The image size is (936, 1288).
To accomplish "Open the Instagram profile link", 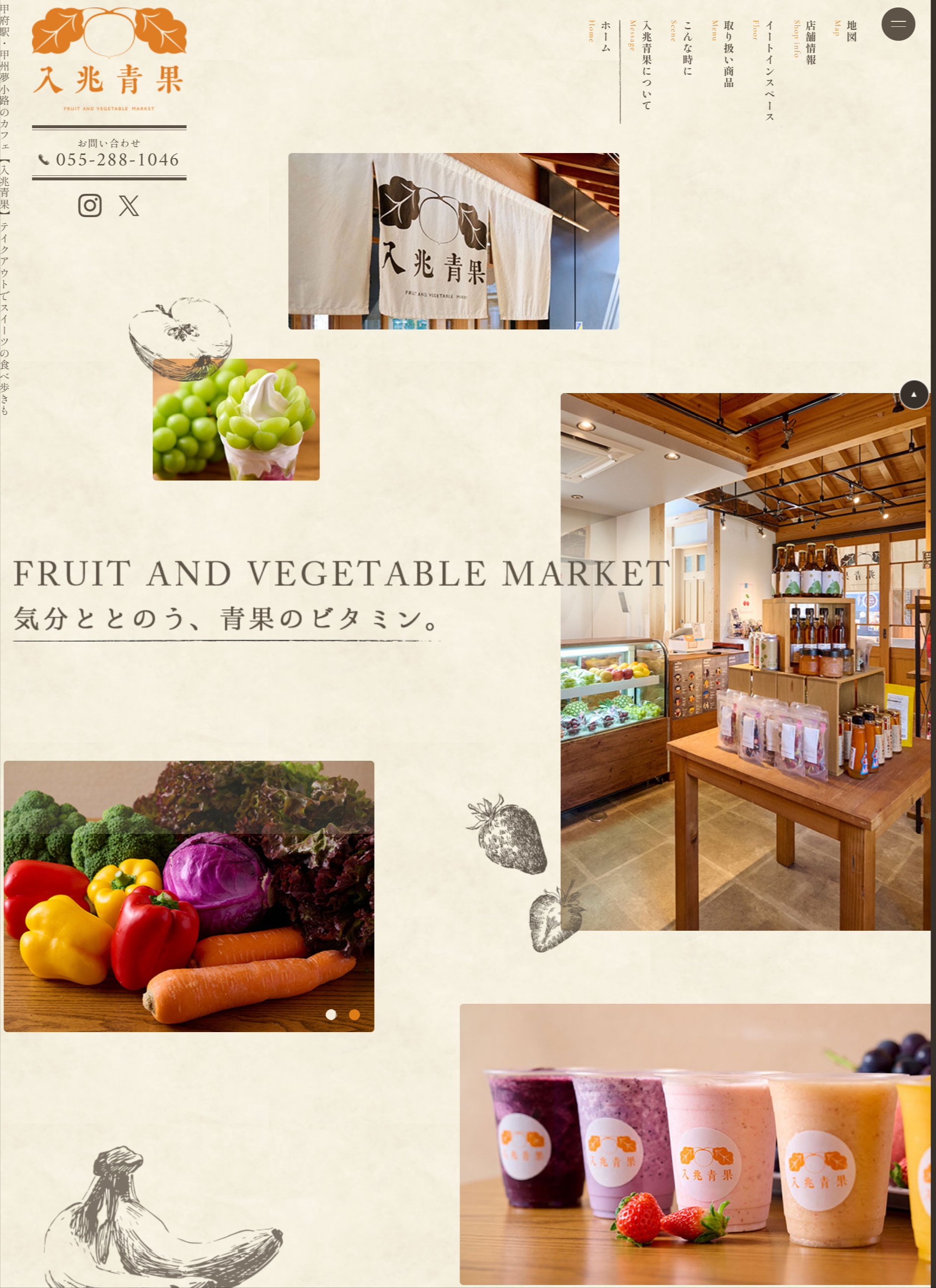I will [90, 206].
